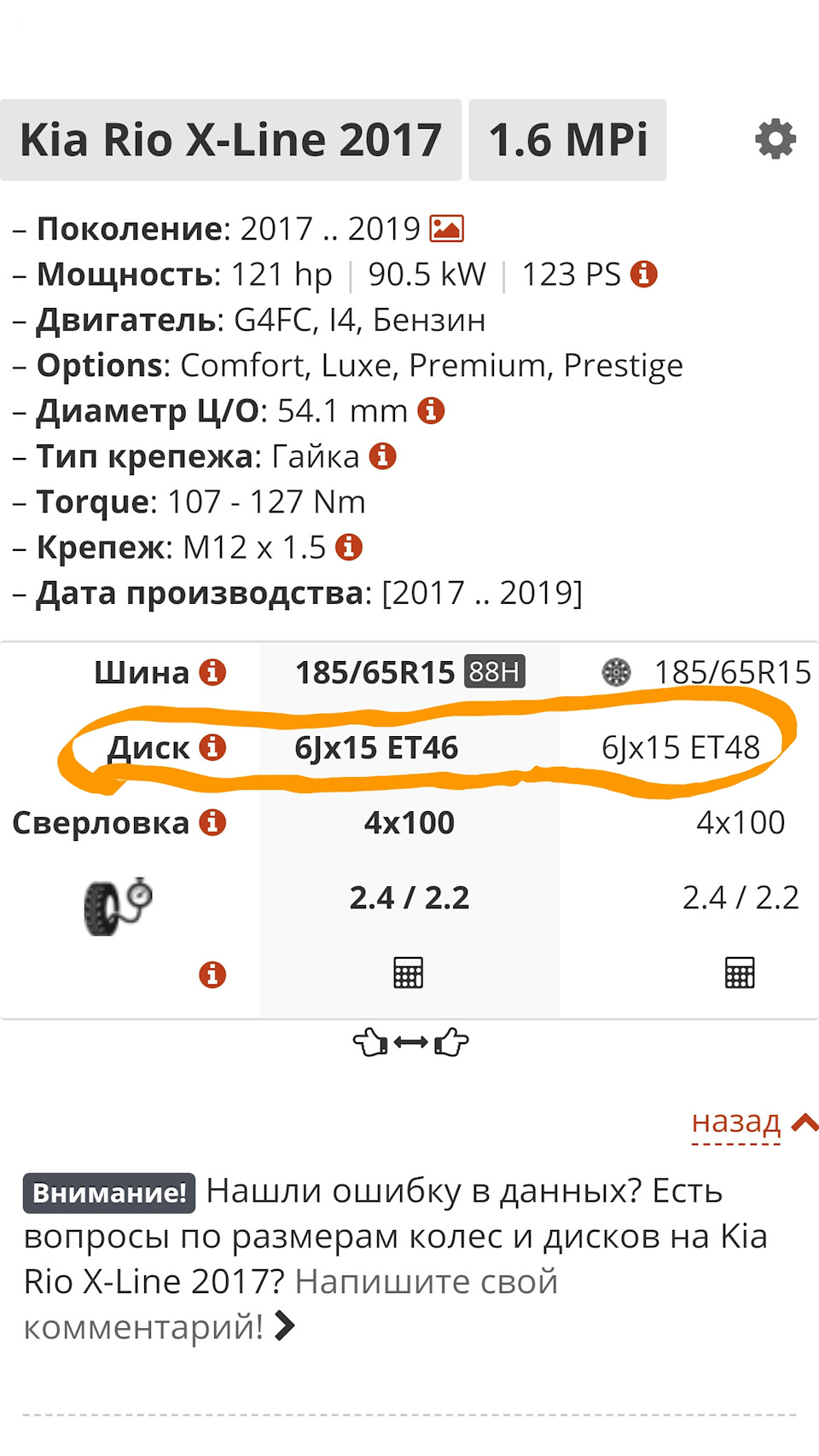This screenshot has height=1456, width=819.
Task: Open the calculator in the right-hand column
Action: tap(740, 972)
